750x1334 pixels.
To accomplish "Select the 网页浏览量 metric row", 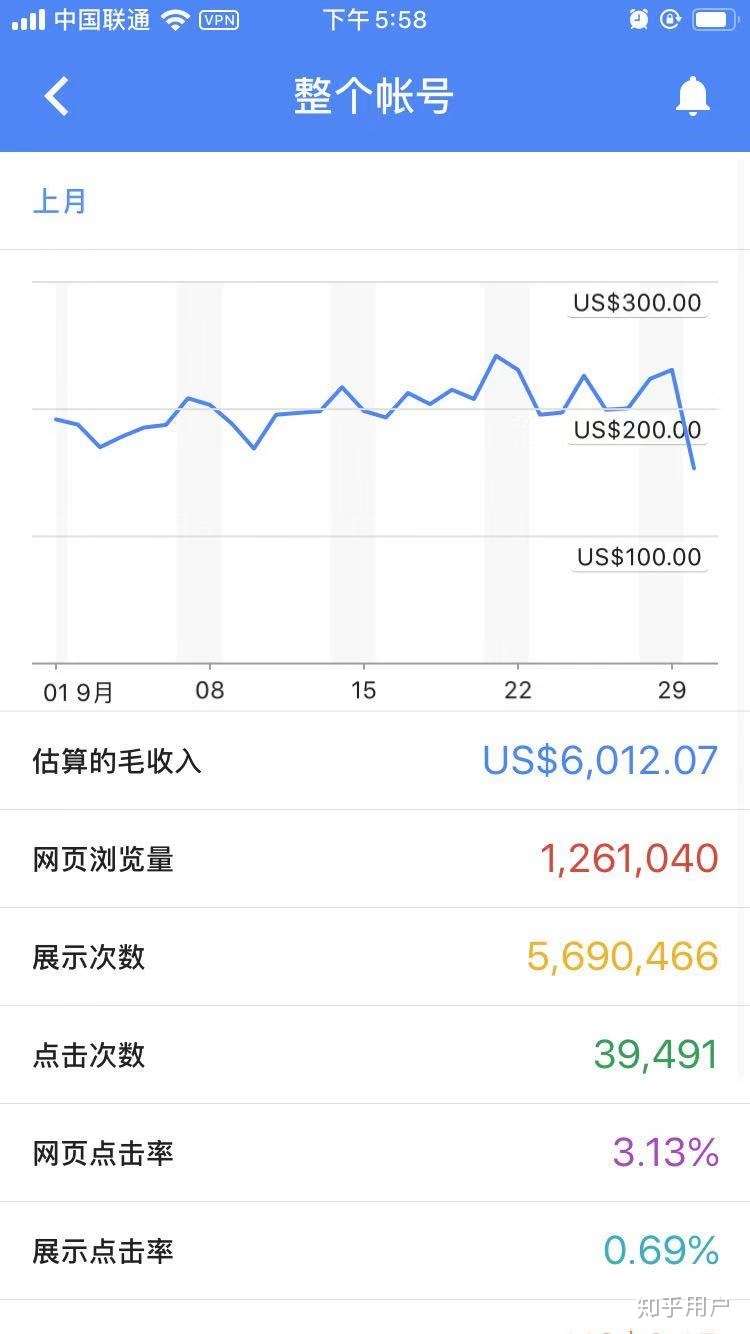I will 375,859.
